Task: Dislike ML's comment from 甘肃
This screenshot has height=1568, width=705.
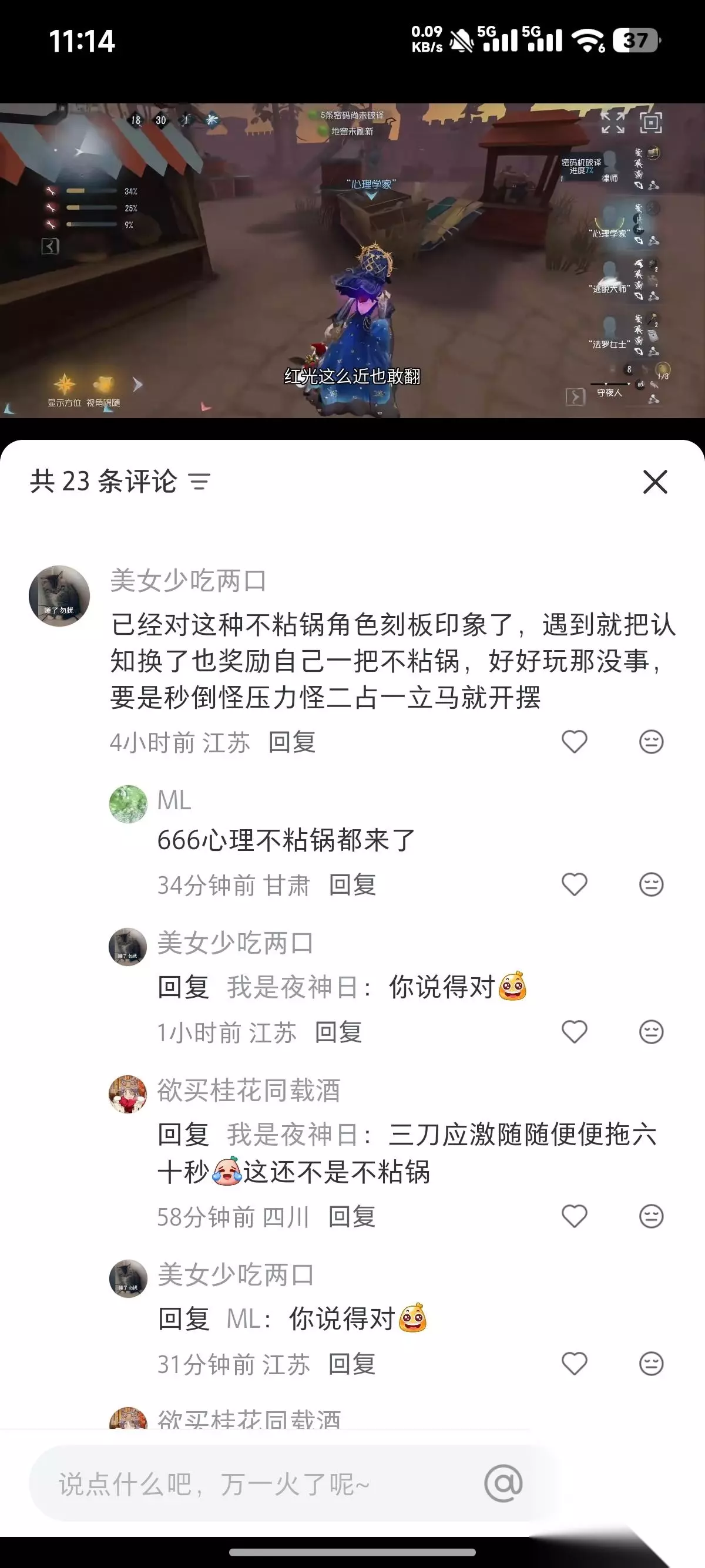Action: 651,884
